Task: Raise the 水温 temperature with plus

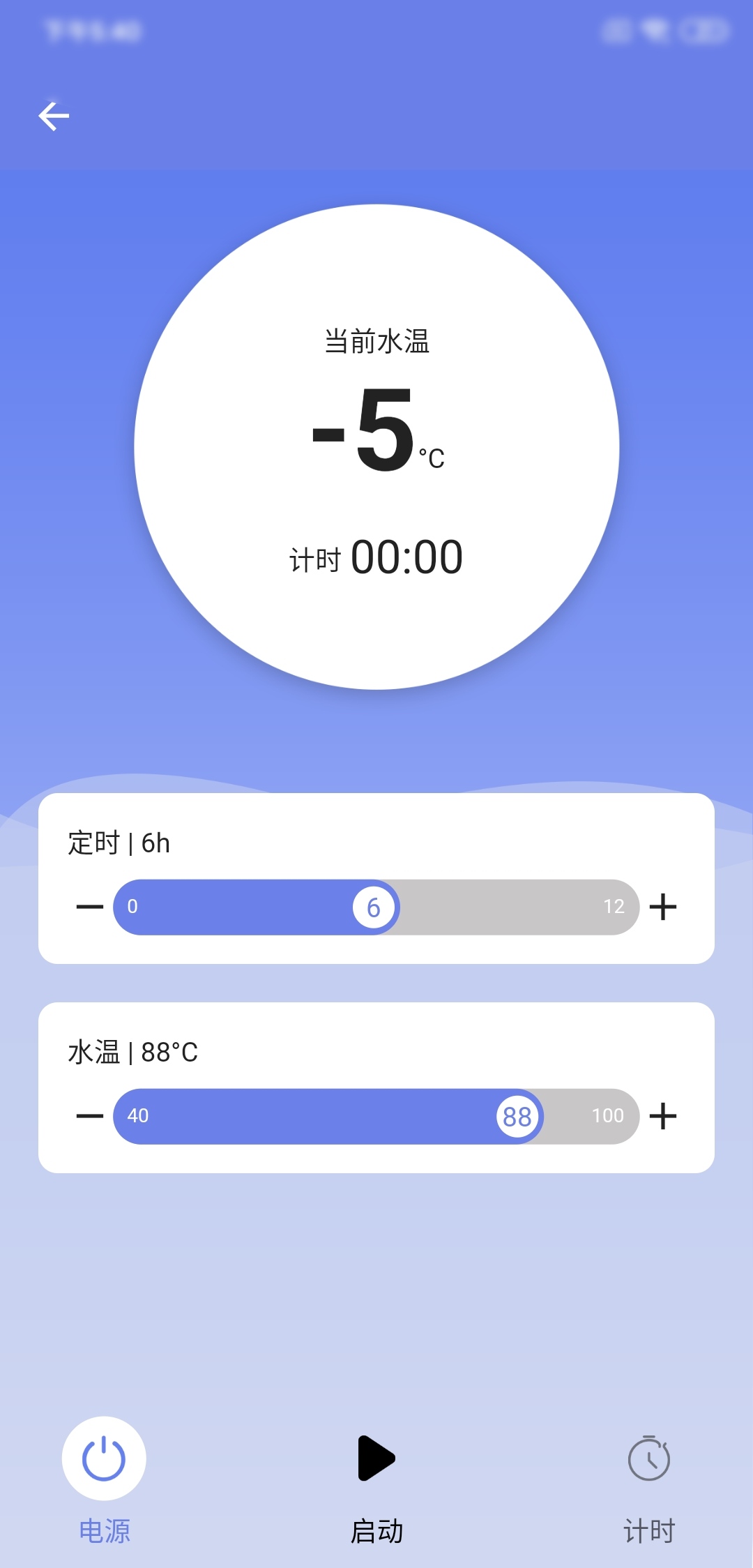Action: pos(663,1116)
